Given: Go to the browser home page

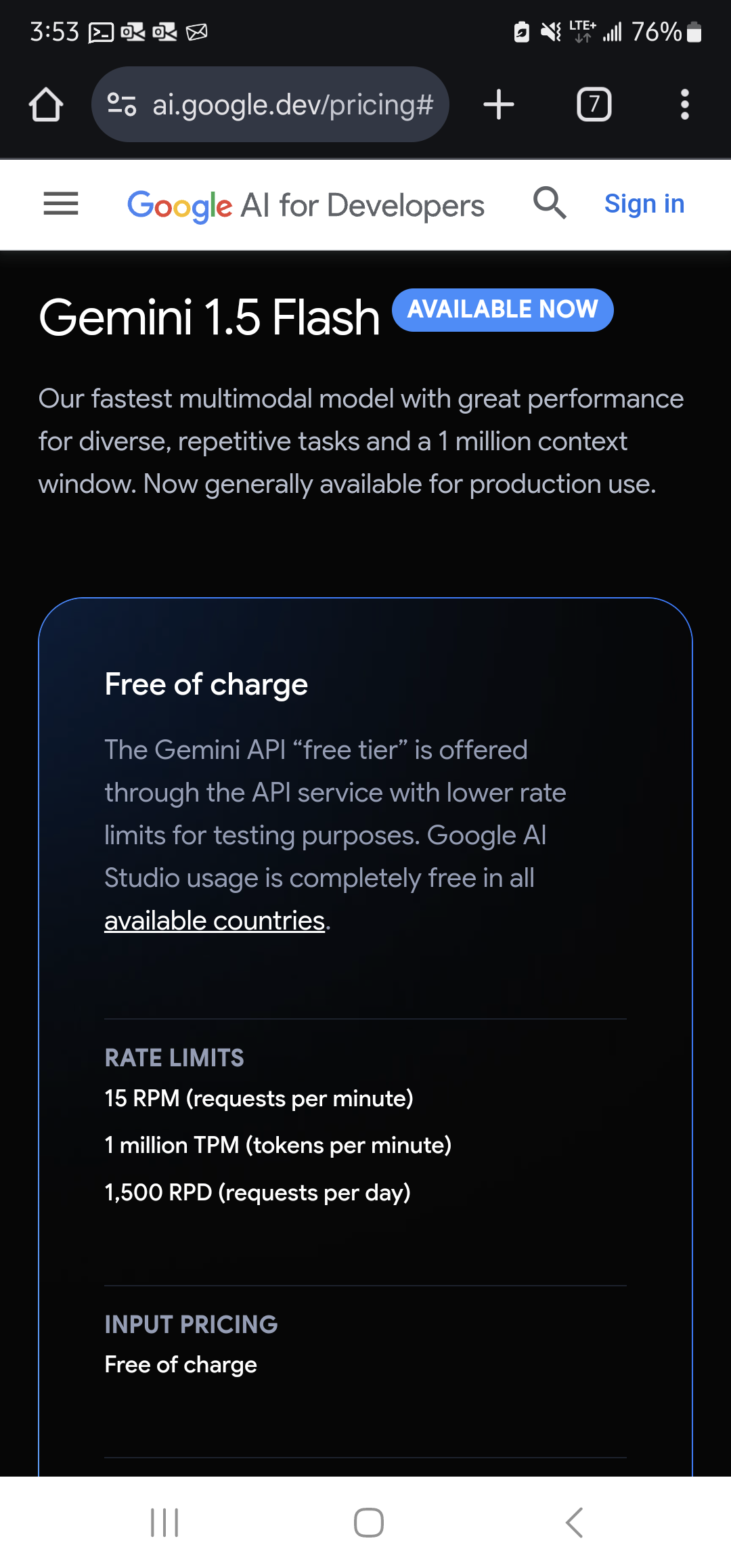Looking at the screenshot, I should [x=46, y=105].
